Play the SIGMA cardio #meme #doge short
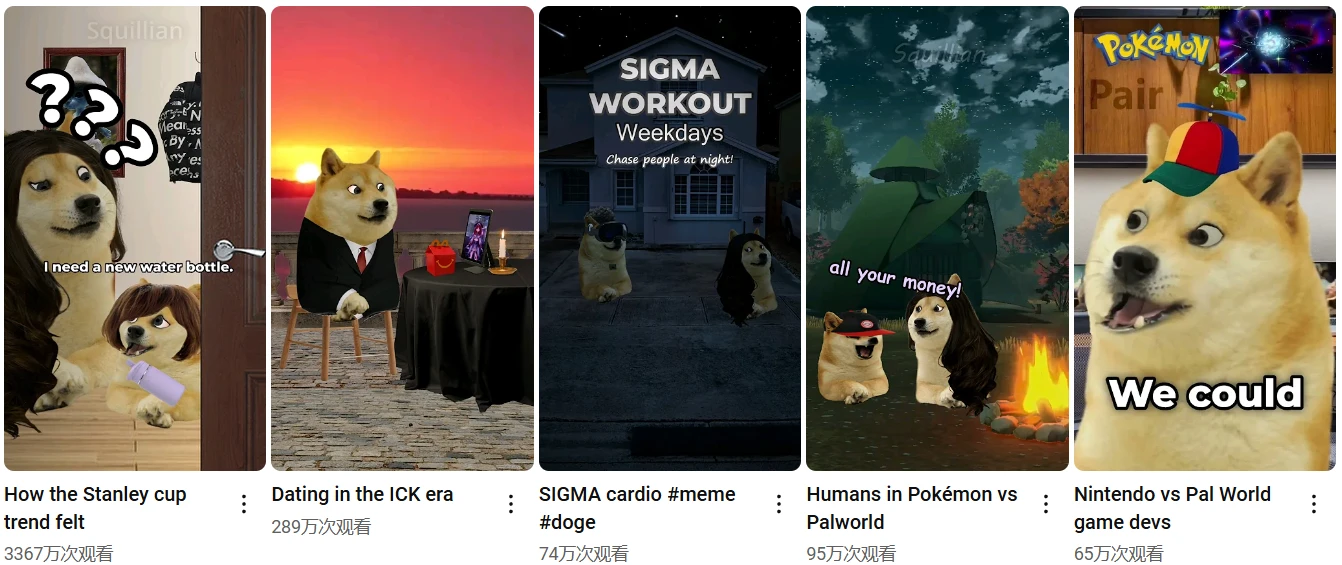Image resolution: width=1342 pixels, height=565 pixels. coord(669,238)
